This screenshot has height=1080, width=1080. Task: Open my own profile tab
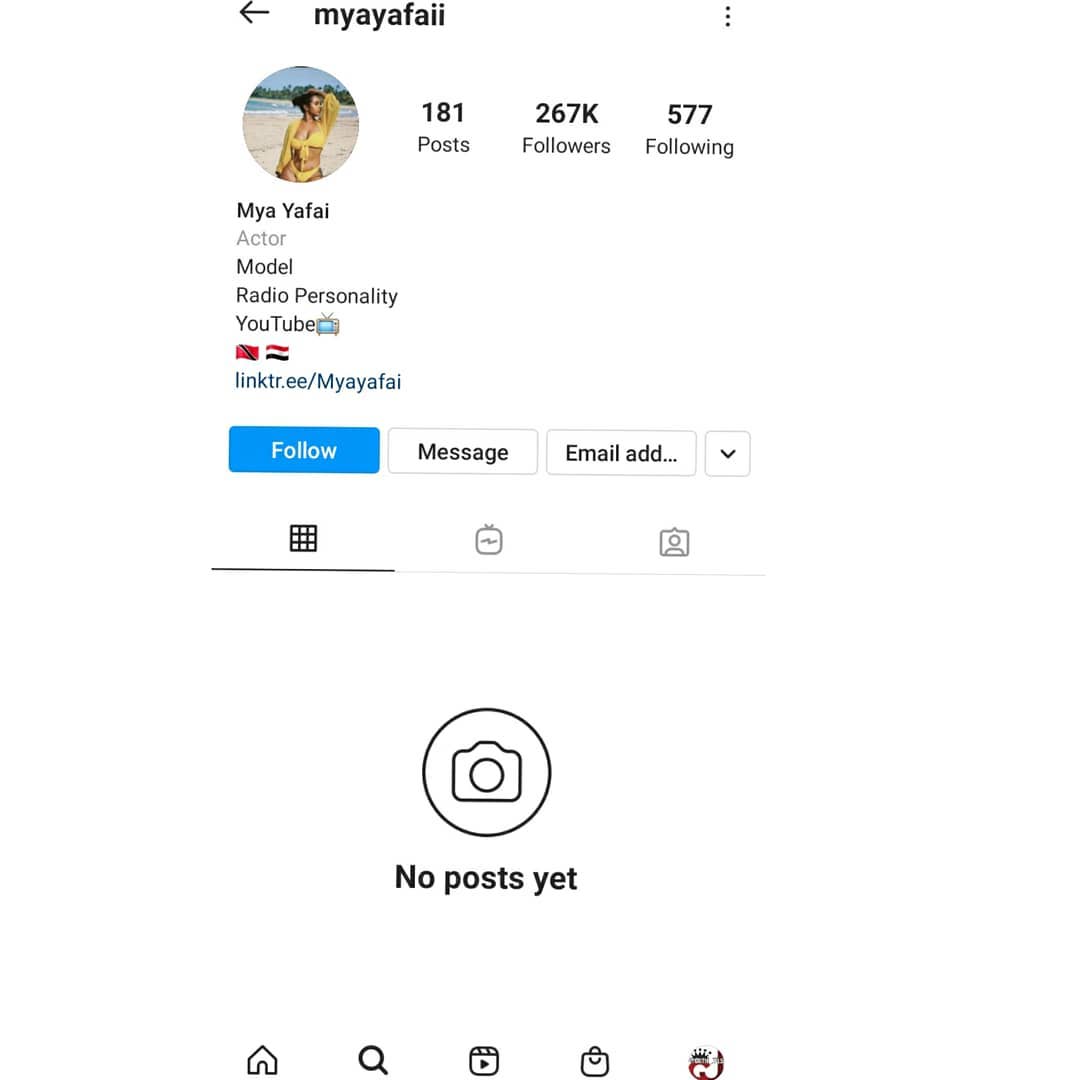click(706, 1062)
